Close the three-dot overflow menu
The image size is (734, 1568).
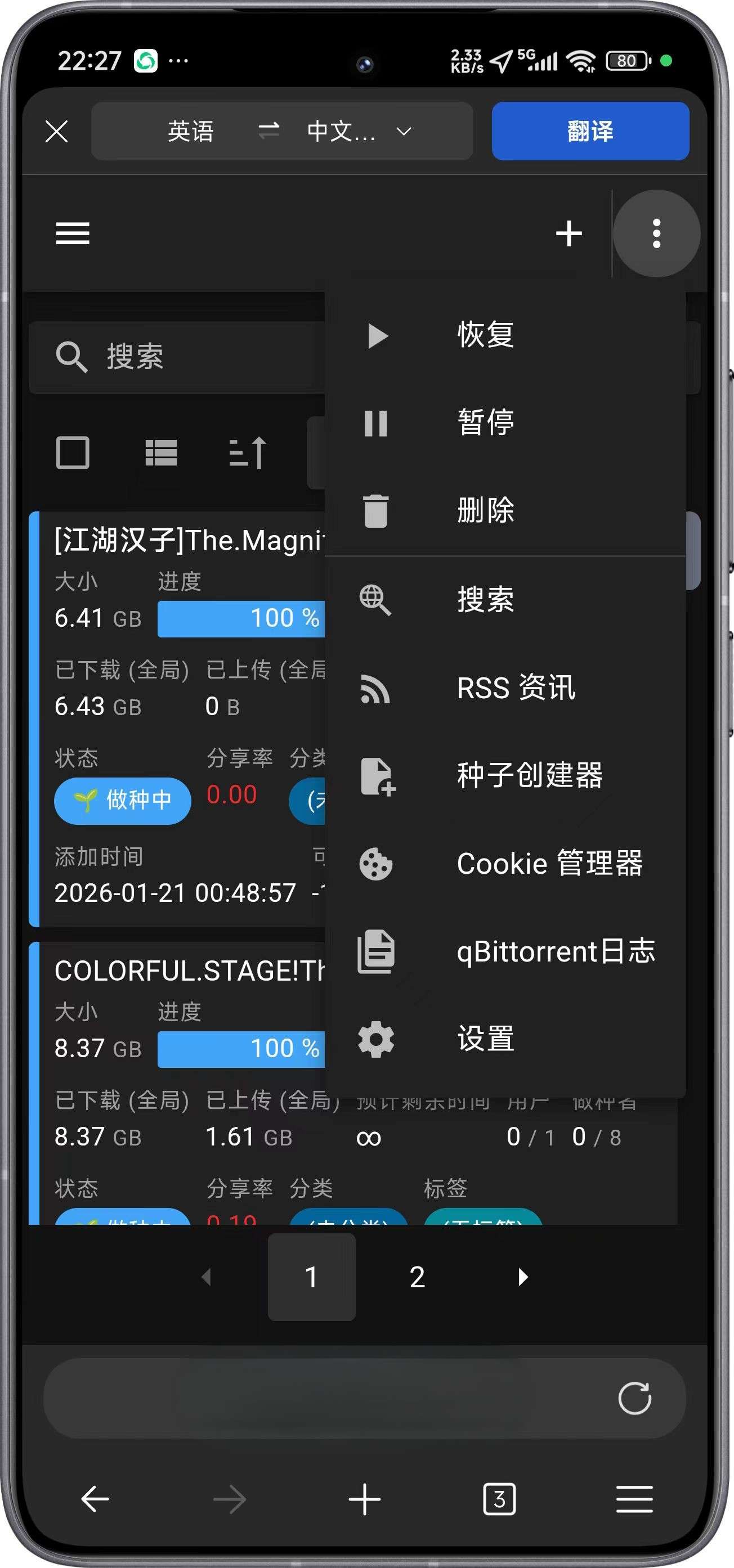pyautogui.click(x=656, y=233)
